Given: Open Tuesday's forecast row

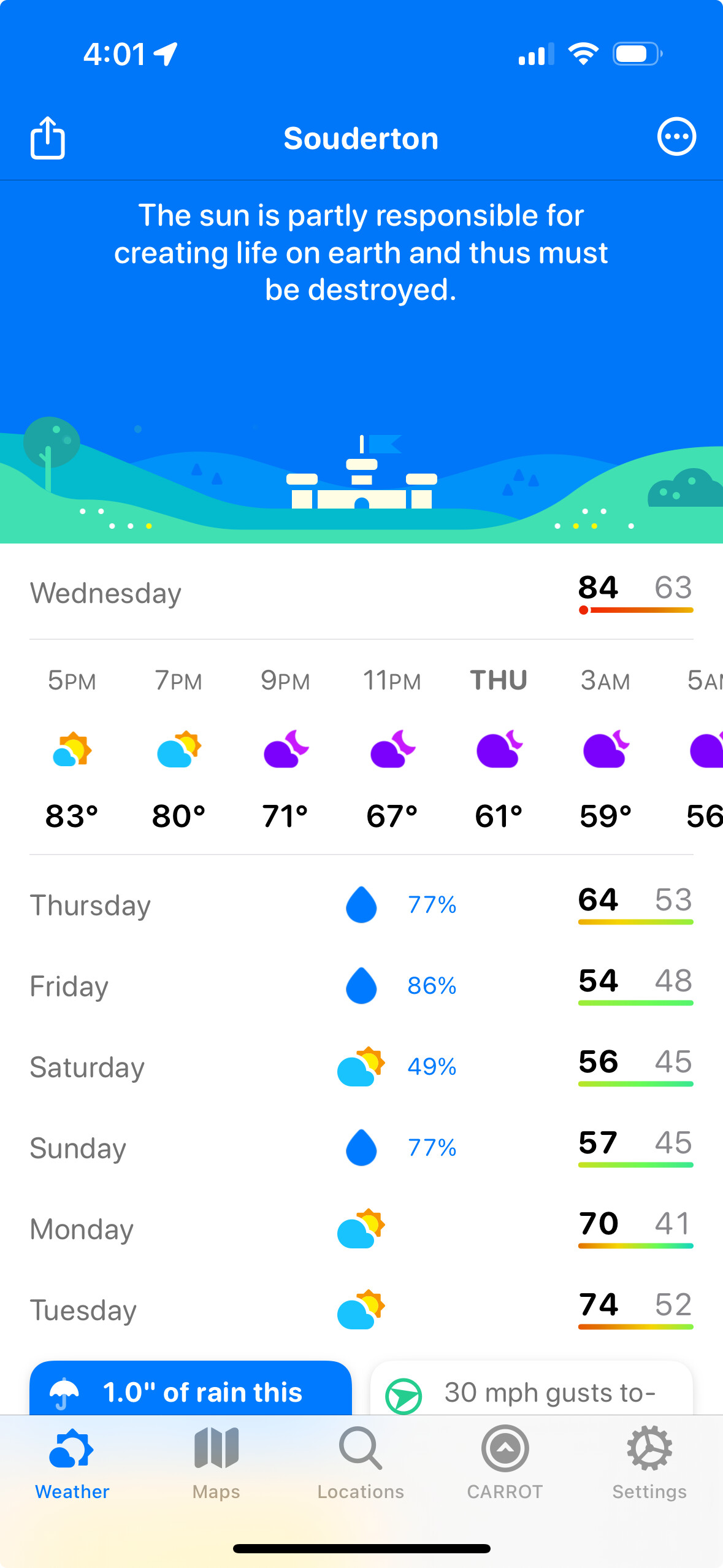Looking at the screenshot, I should tap(361, 1310).
